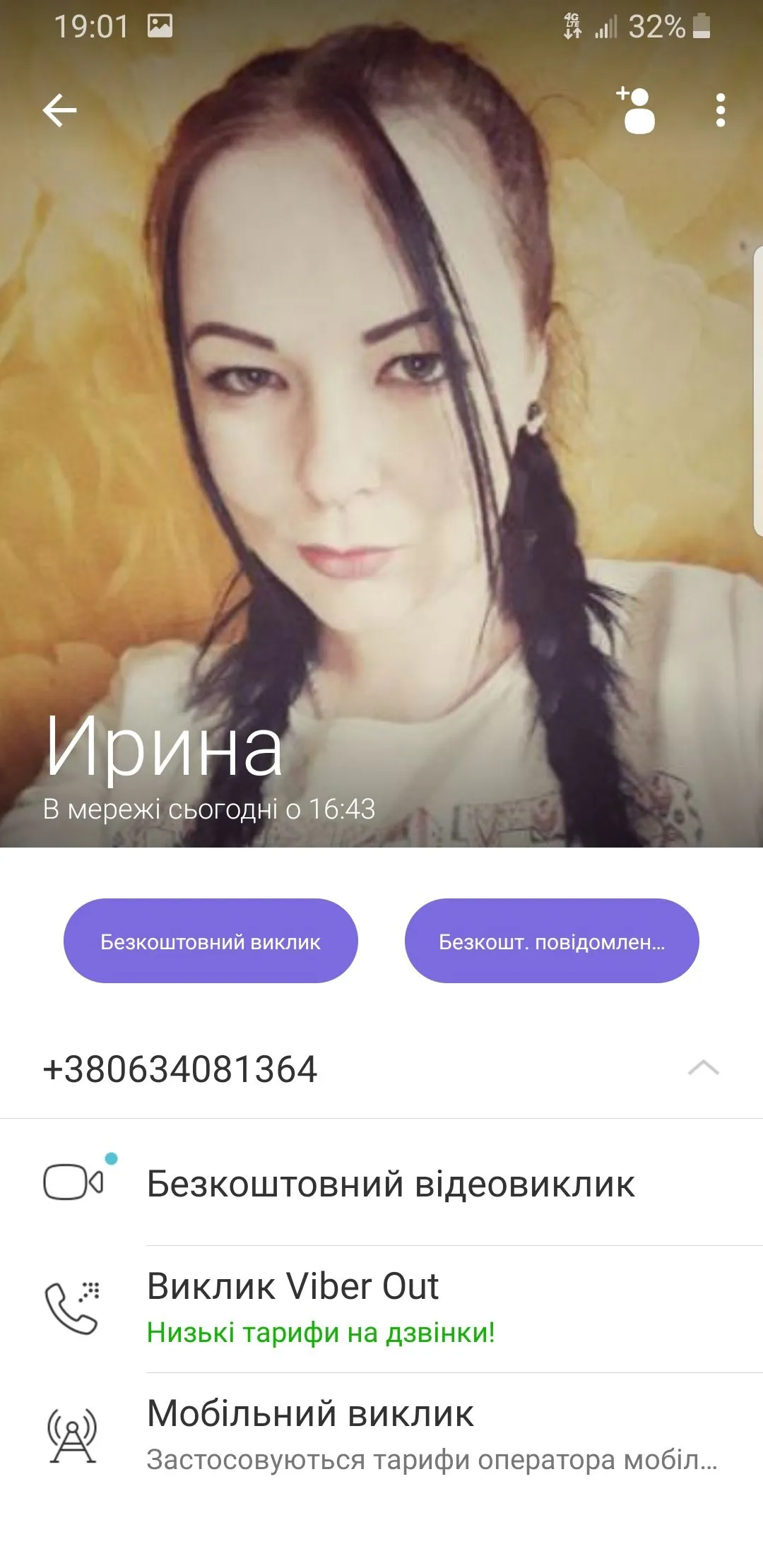763x1568 pixels.
Task: Open the three-dot overflow menu
Action: coord(720,111)
